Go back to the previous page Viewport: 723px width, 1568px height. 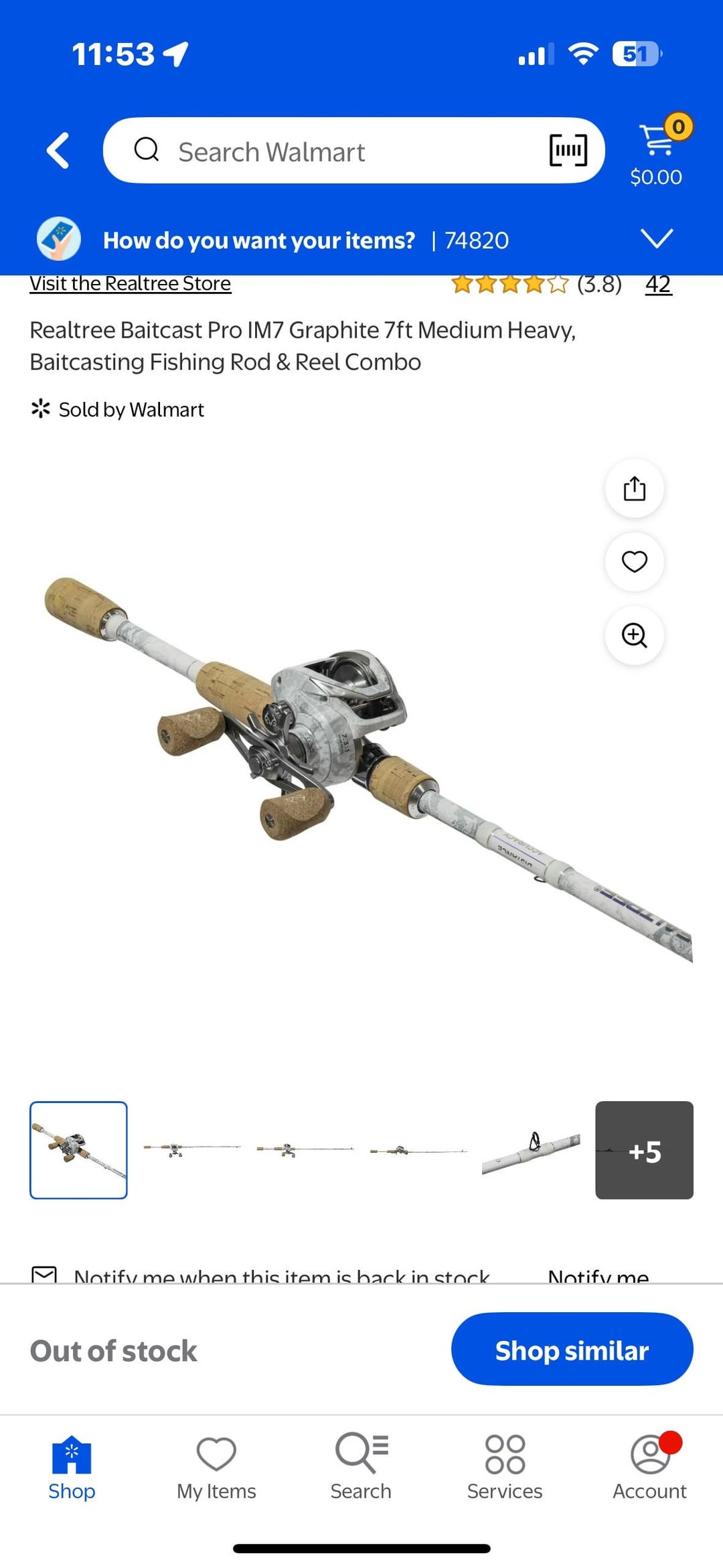click(58, 150)
